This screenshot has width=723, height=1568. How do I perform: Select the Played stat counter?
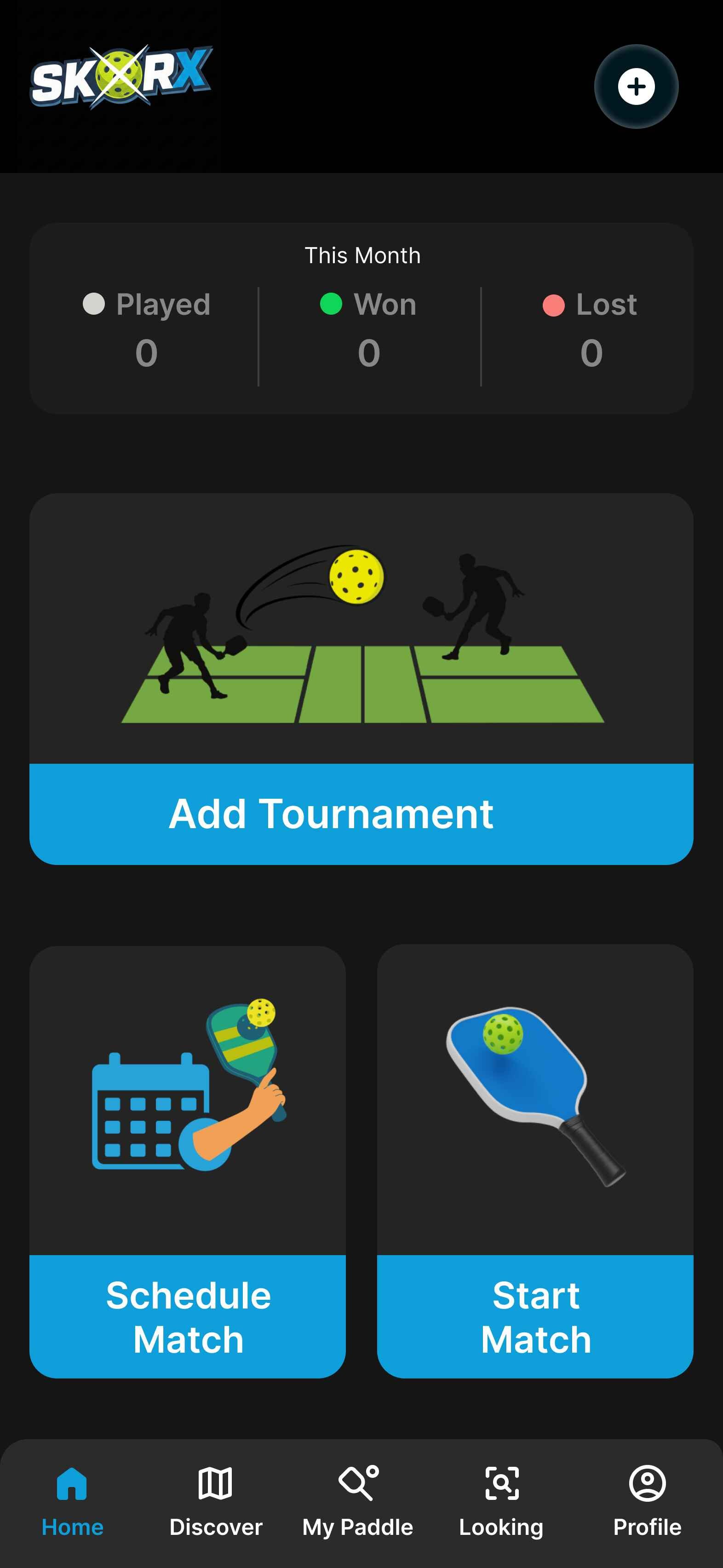click(x=146, y=352)
